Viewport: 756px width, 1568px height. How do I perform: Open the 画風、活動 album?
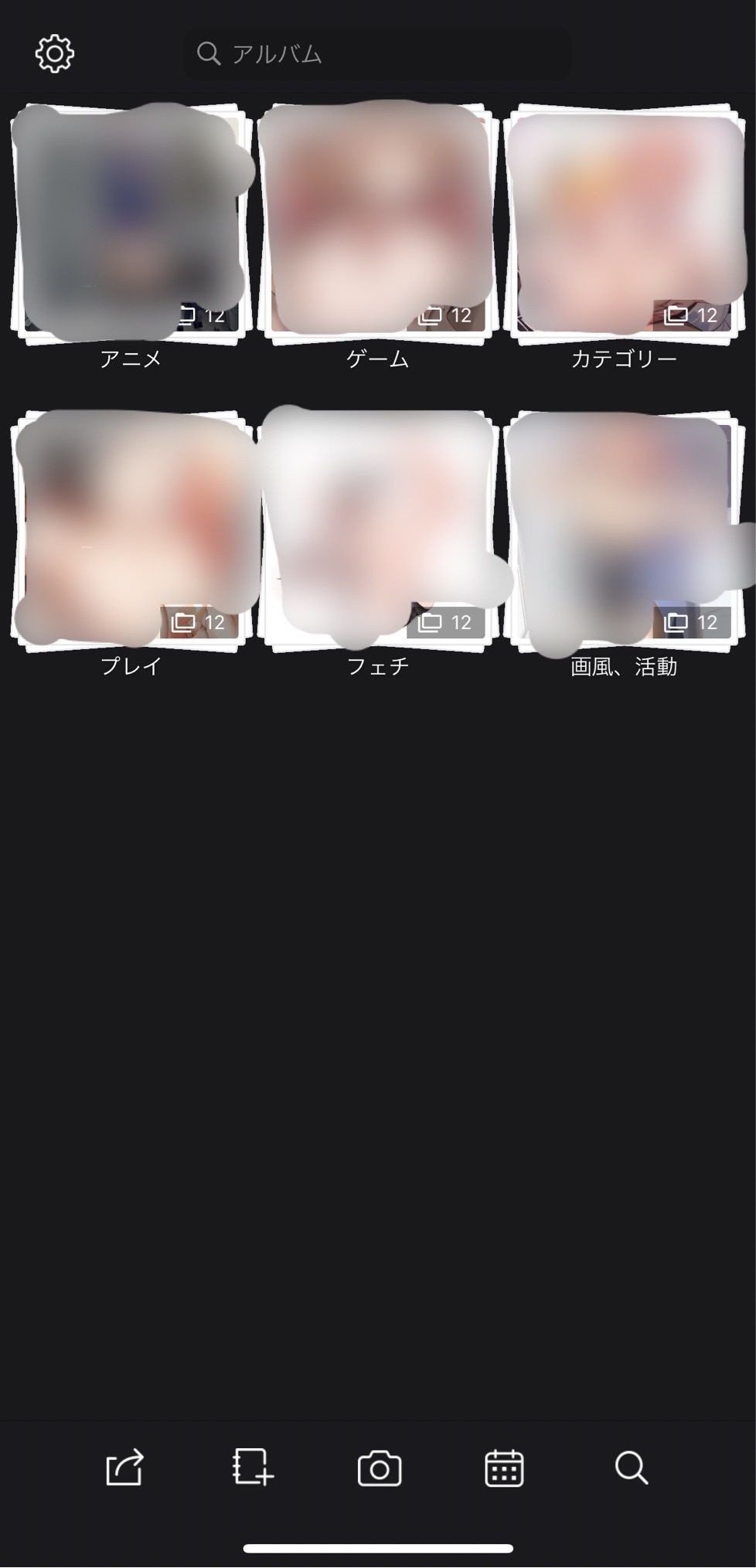tap(624, 530)
